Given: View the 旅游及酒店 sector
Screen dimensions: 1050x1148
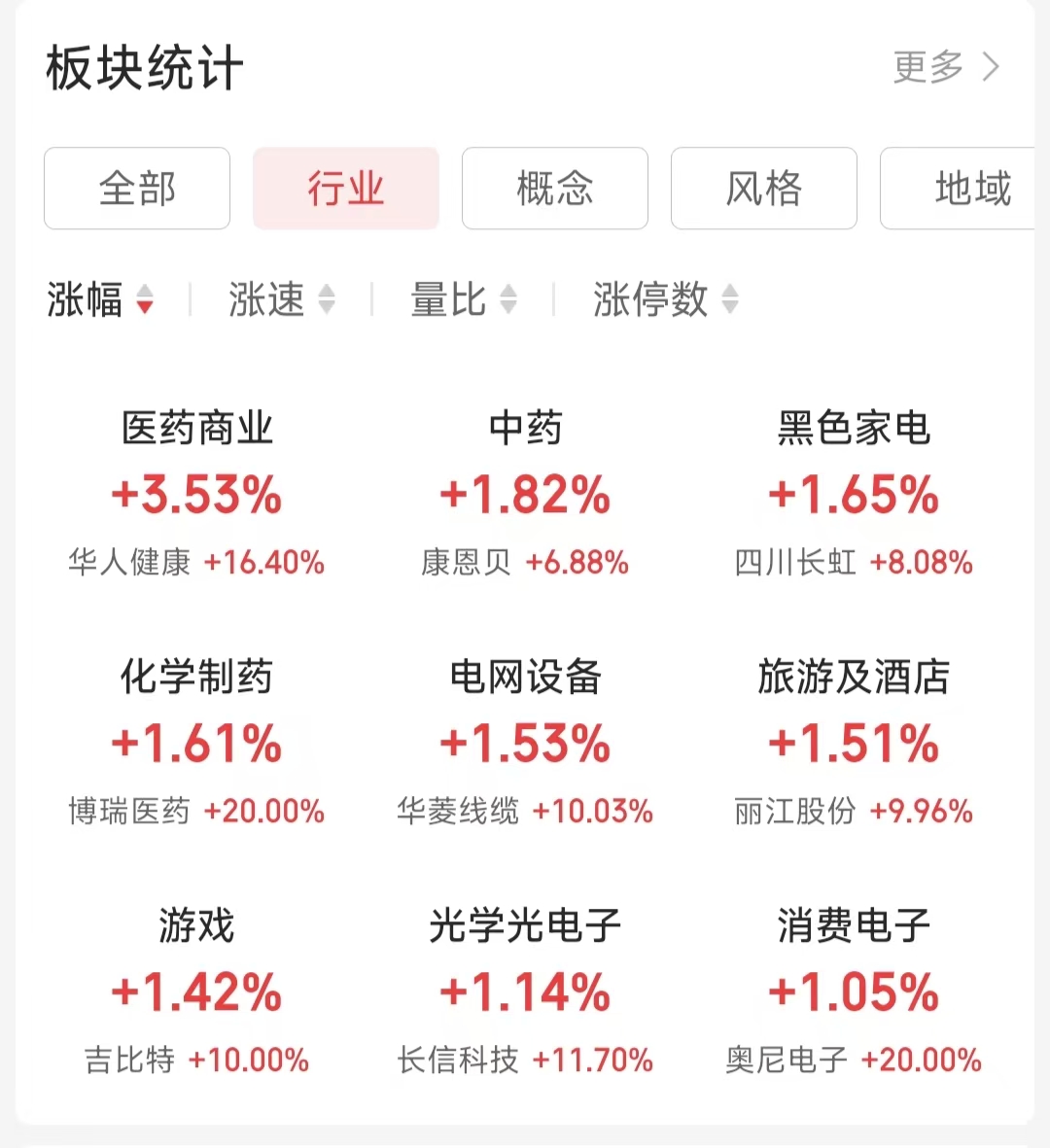Looking at the screenshot, I should click(854, 744).
